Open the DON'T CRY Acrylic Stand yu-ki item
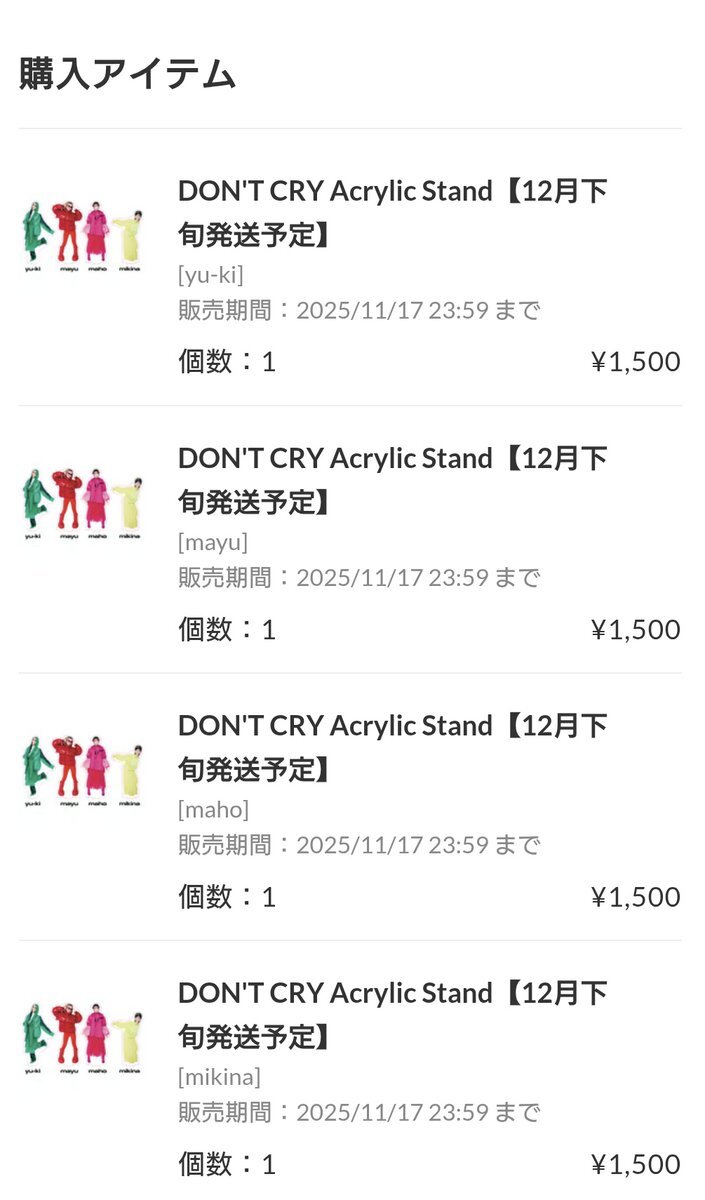Image resolution: width=705 pixels, height=1200 pixels. [392, 212]
